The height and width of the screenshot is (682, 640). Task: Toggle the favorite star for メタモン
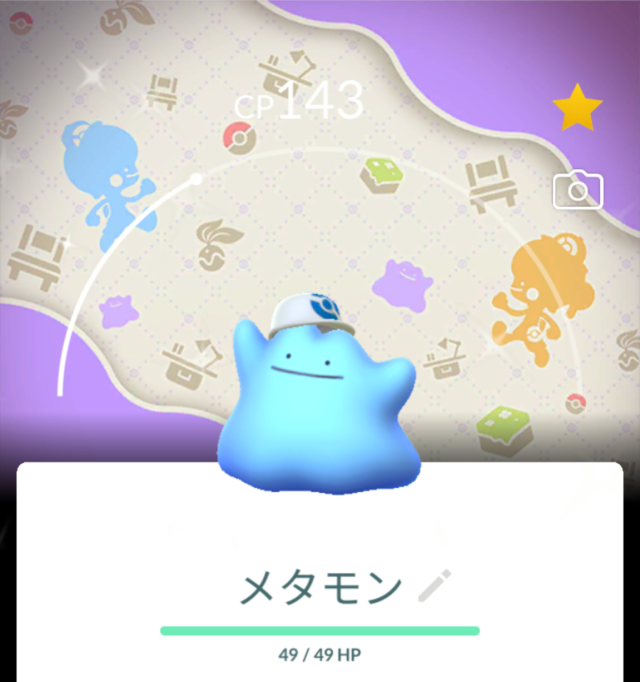577,110
